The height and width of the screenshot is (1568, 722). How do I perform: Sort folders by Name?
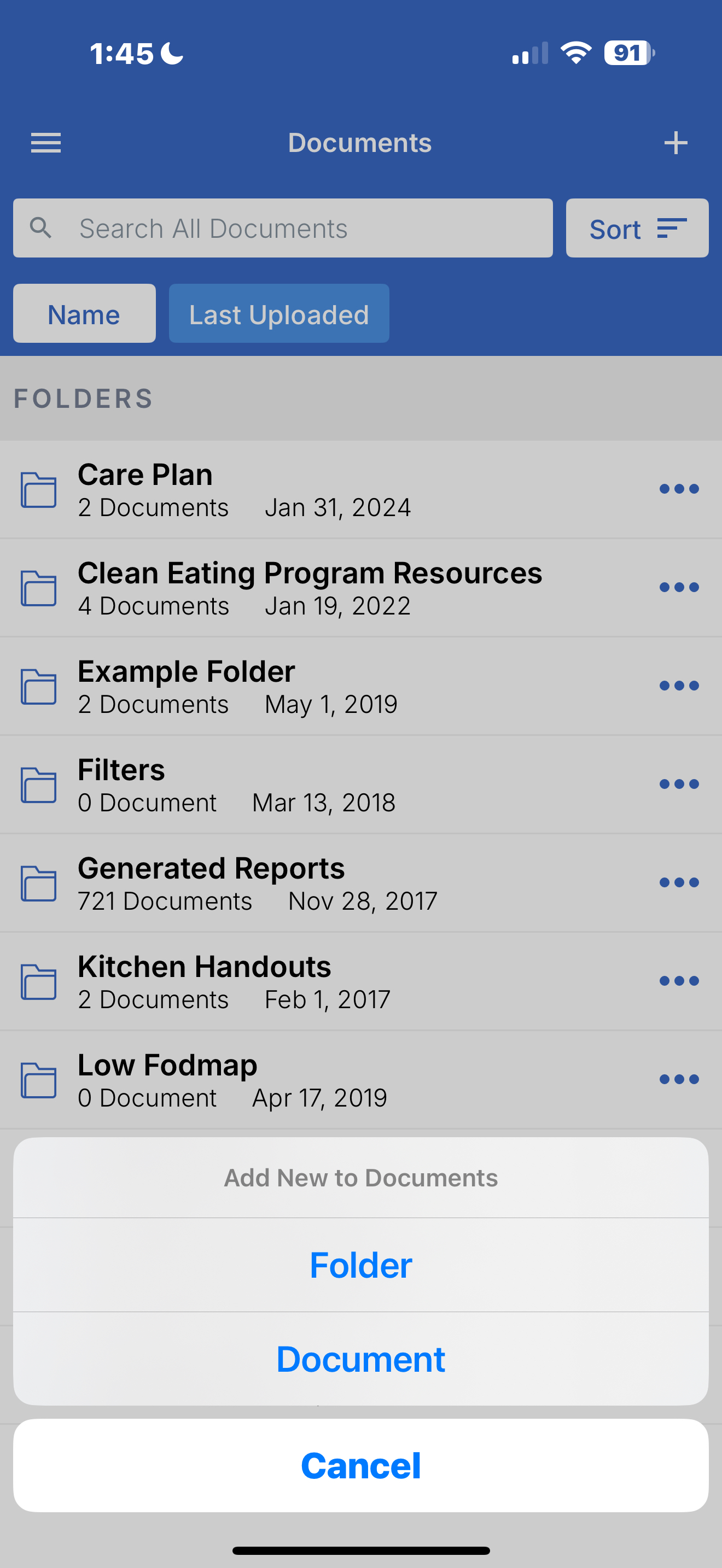pos(85,313)
